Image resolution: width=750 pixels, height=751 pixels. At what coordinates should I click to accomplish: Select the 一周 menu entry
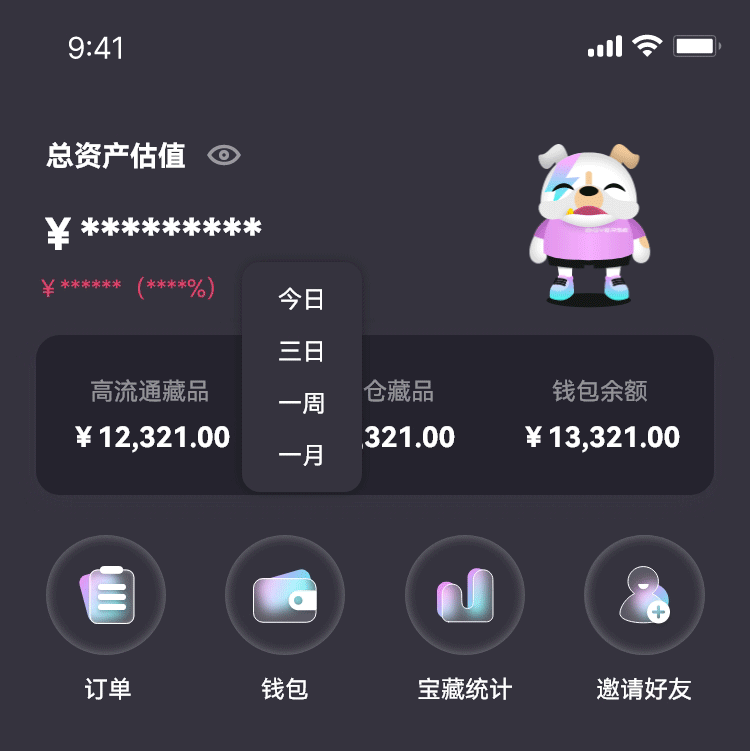point(300,404)
